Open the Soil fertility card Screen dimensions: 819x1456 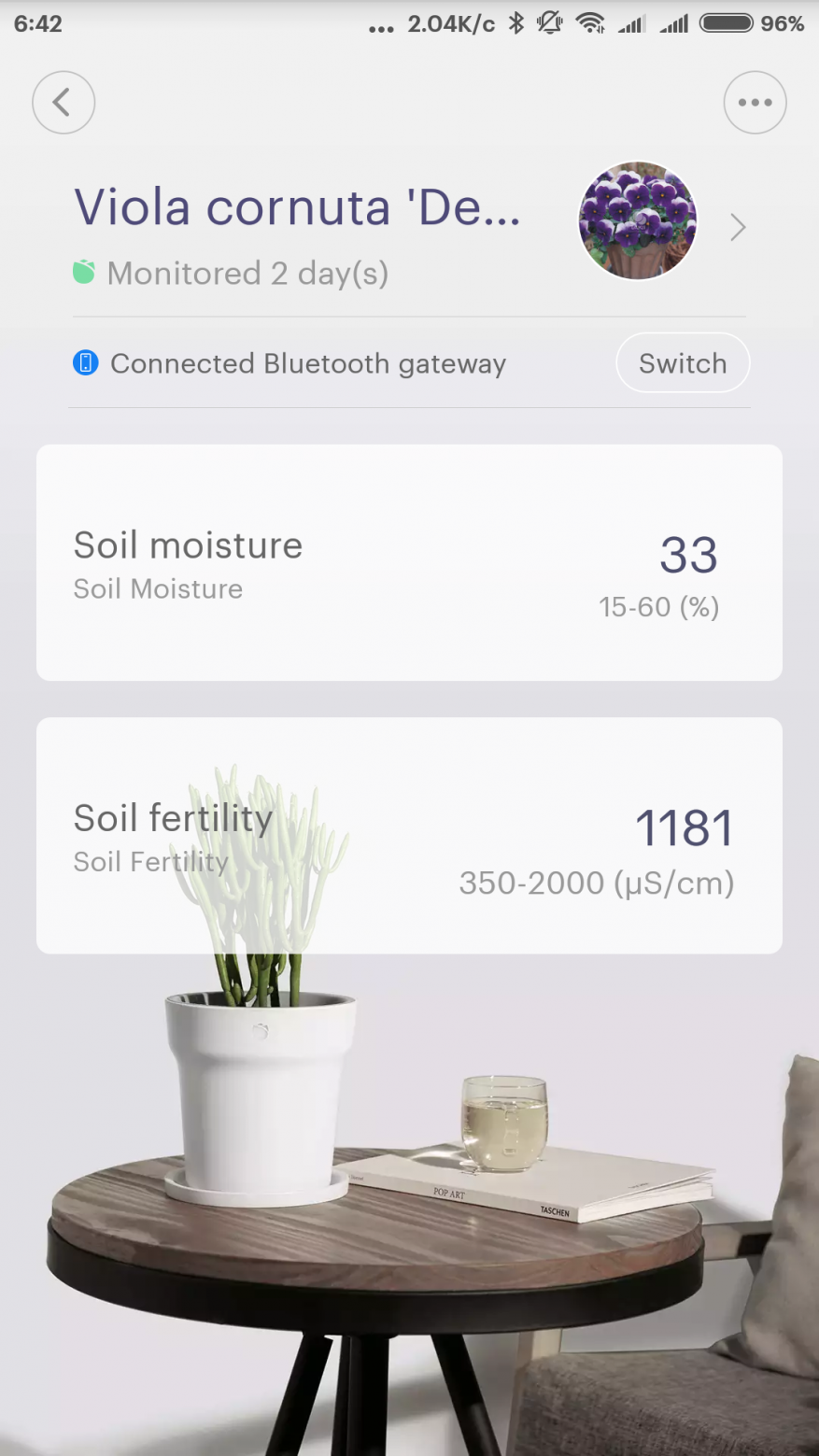point(409,836)
